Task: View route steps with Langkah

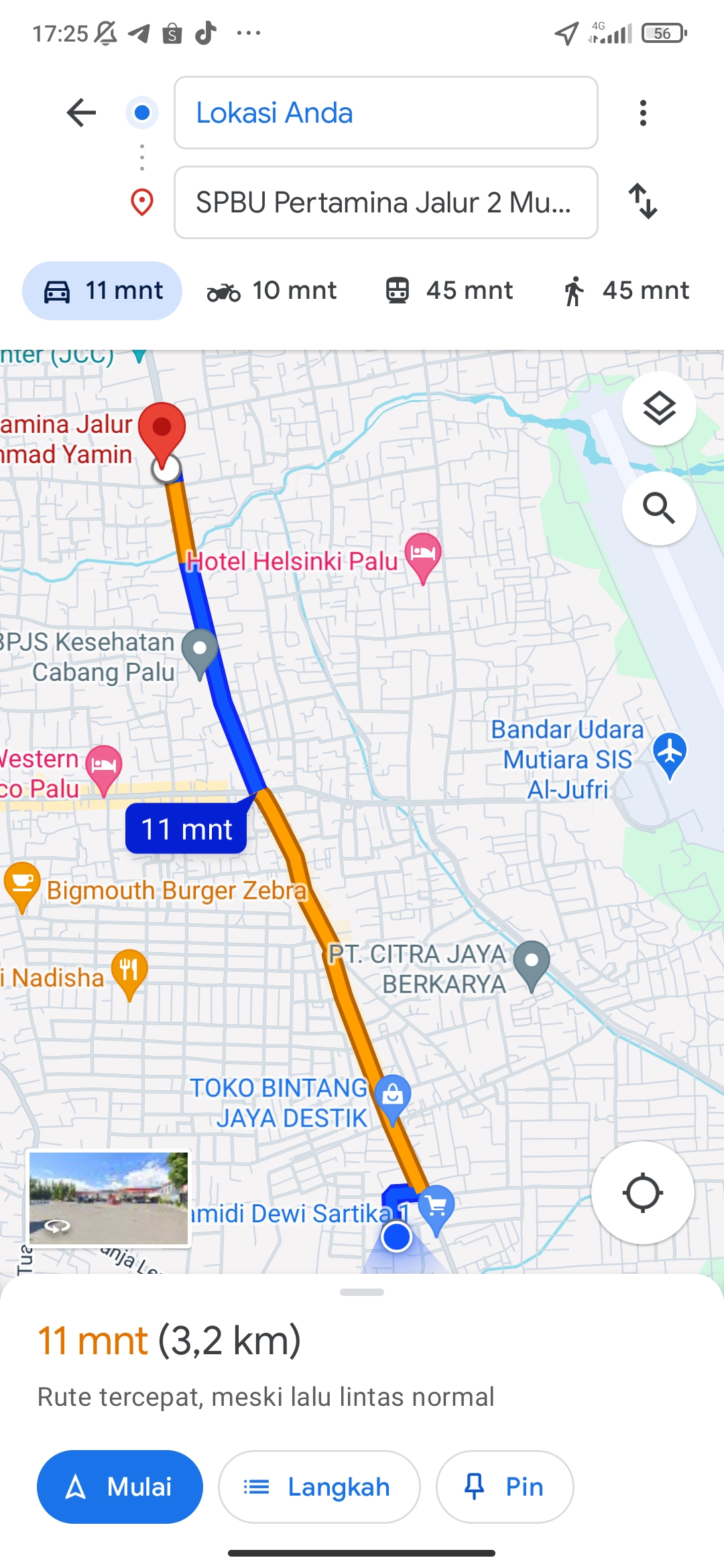Action: pyautogui.click(x=319, y=1487)
